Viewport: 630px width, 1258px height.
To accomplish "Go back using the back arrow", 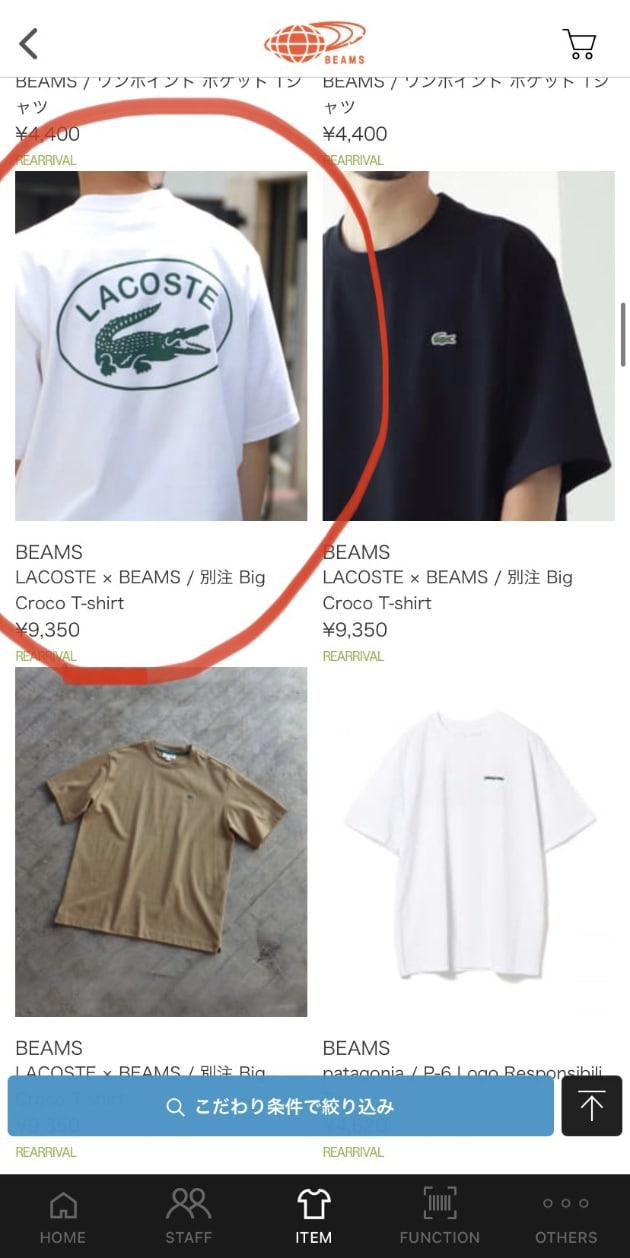I will (x=29, y=44).
